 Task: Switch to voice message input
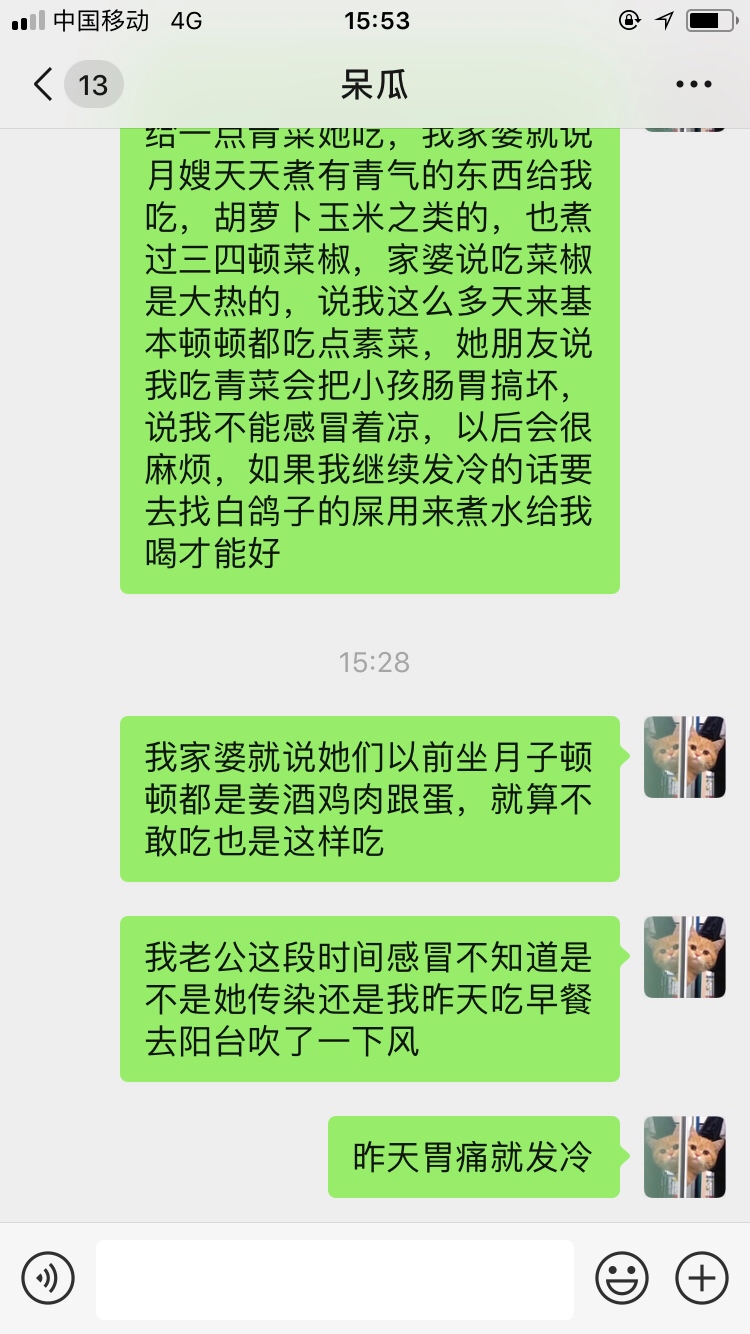(x=48, y=1278)
